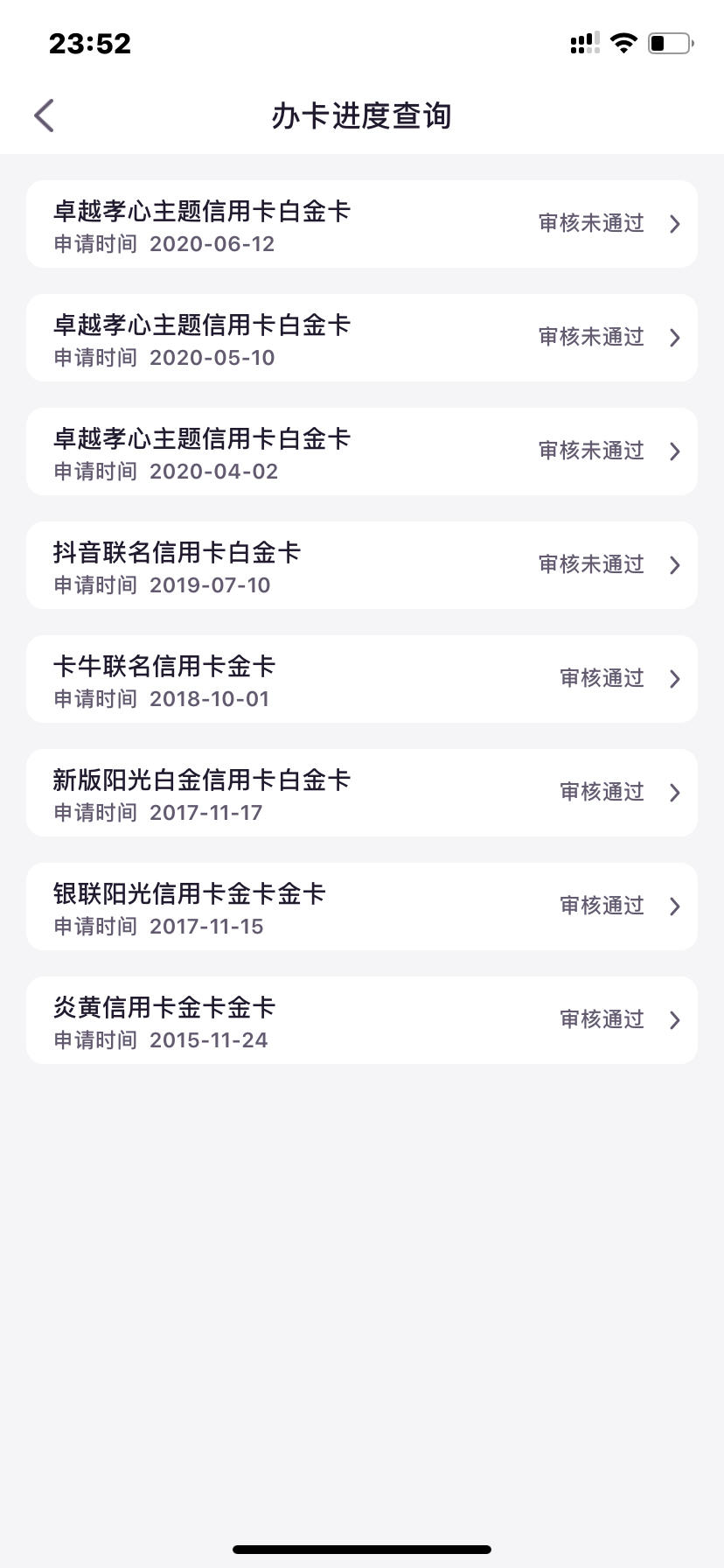View the application from 2020-04-02
Viewport: 724px width, 1568px height.
pyautogui.click(x=362, y=451)
